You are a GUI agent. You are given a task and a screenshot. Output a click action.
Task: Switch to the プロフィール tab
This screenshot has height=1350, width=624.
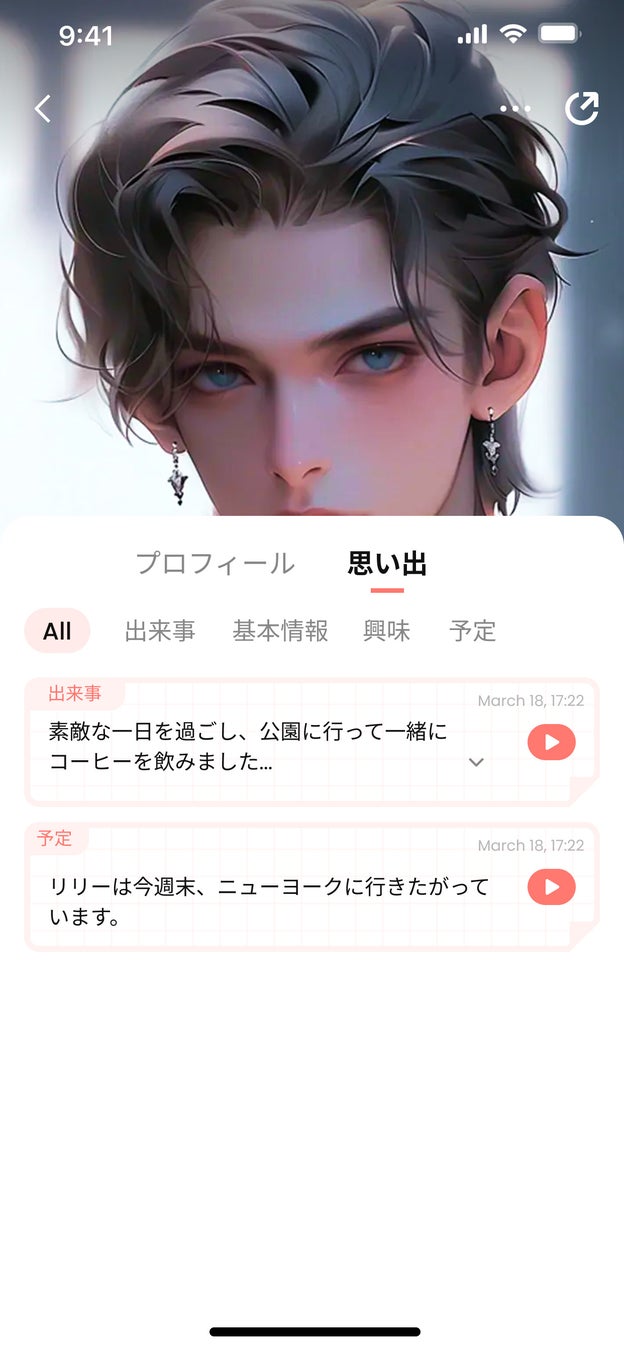[x=215, y=563]
